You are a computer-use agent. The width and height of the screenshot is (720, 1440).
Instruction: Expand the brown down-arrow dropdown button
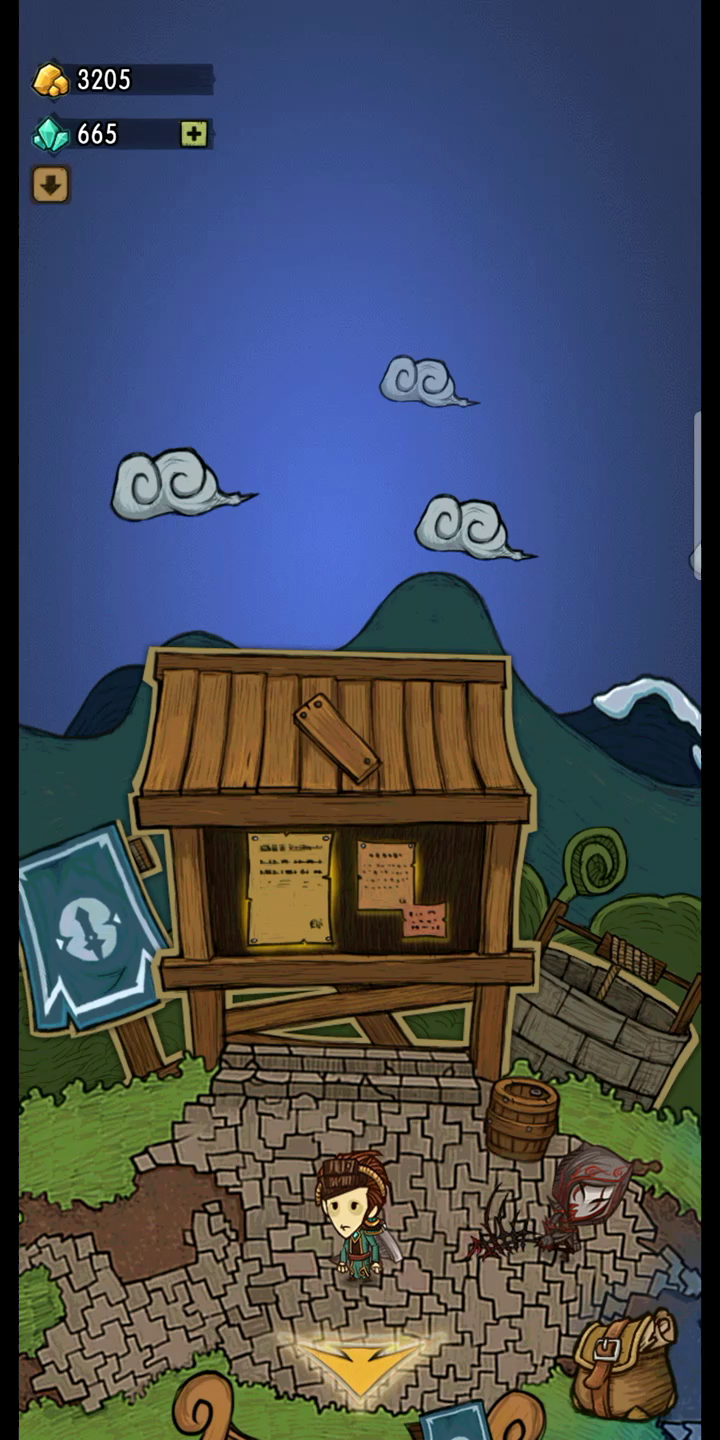[50, 185]
